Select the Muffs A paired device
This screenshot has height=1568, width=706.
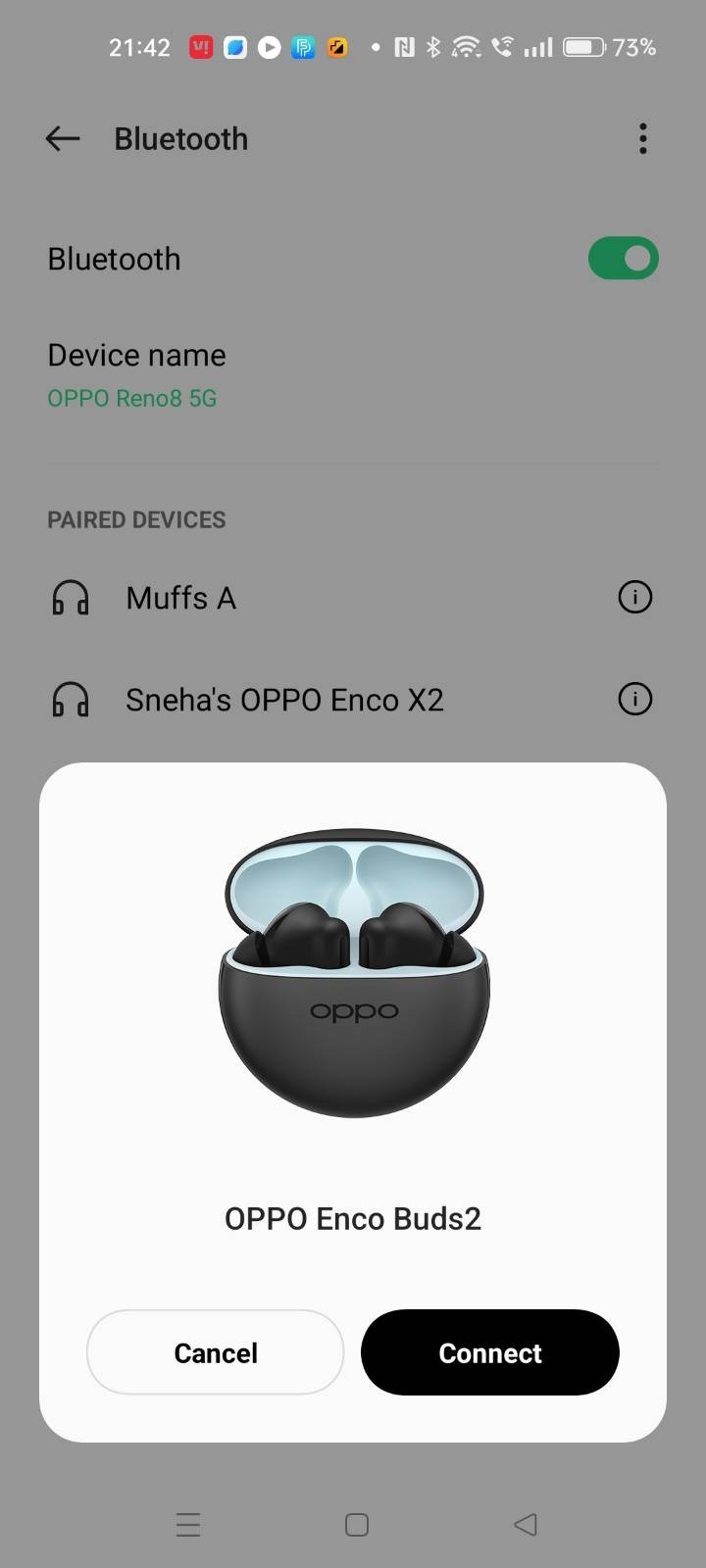coord(181,598)
